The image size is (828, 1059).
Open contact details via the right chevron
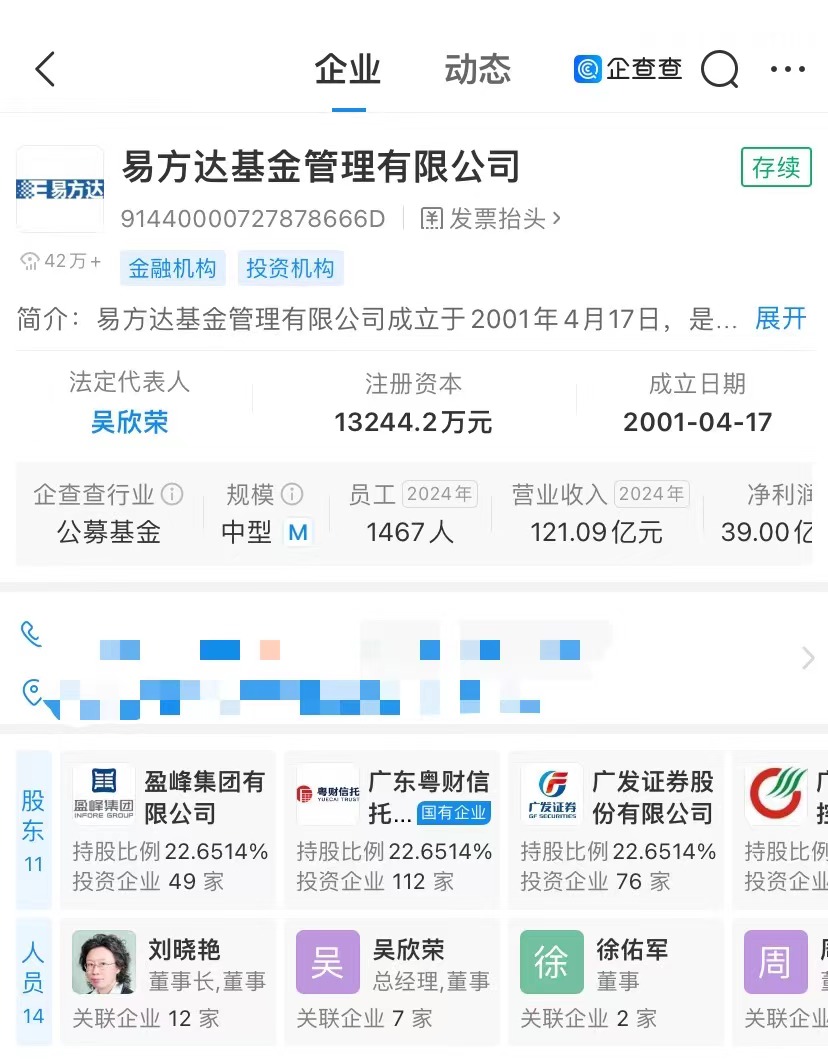(x=808, y=658)
